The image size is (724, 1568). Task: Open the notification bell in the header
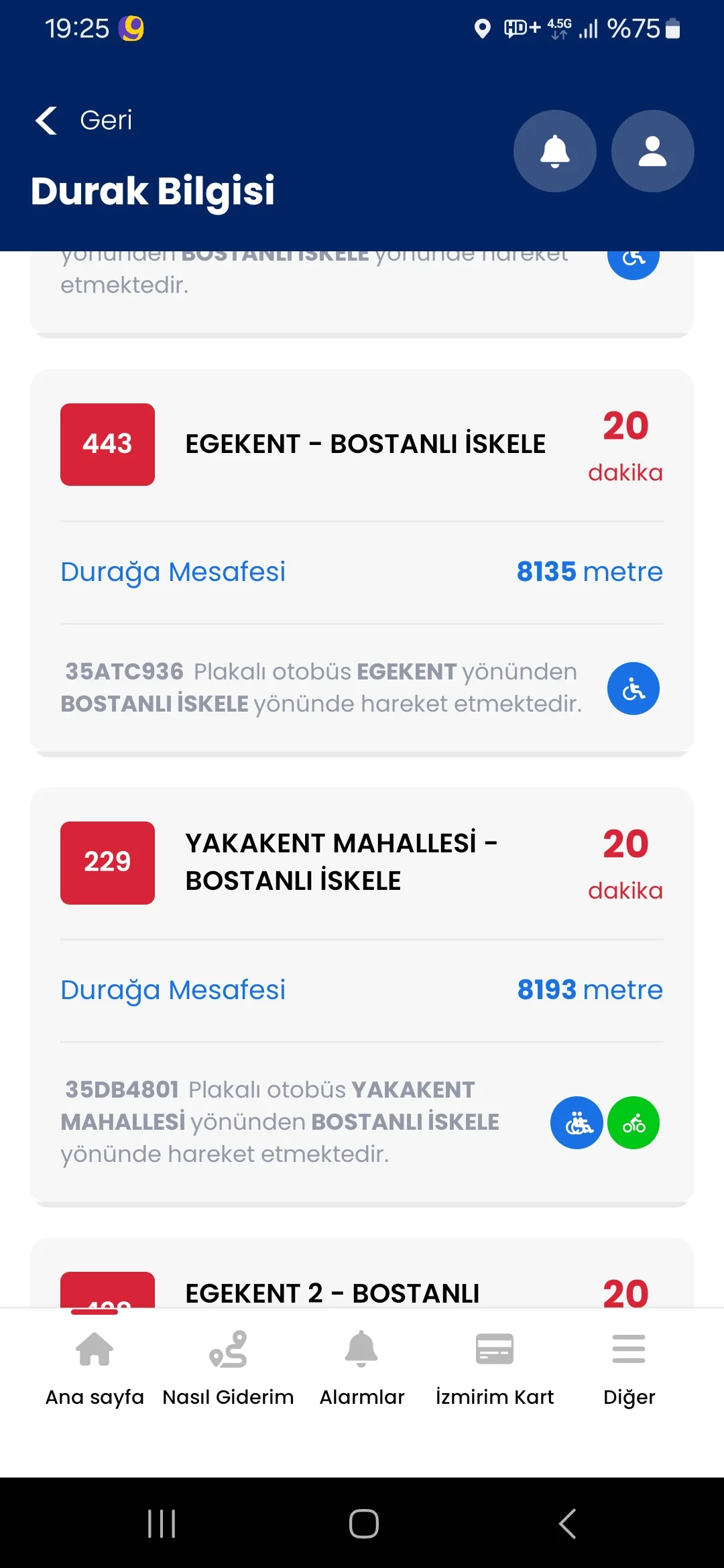click(x=554, y=151)
